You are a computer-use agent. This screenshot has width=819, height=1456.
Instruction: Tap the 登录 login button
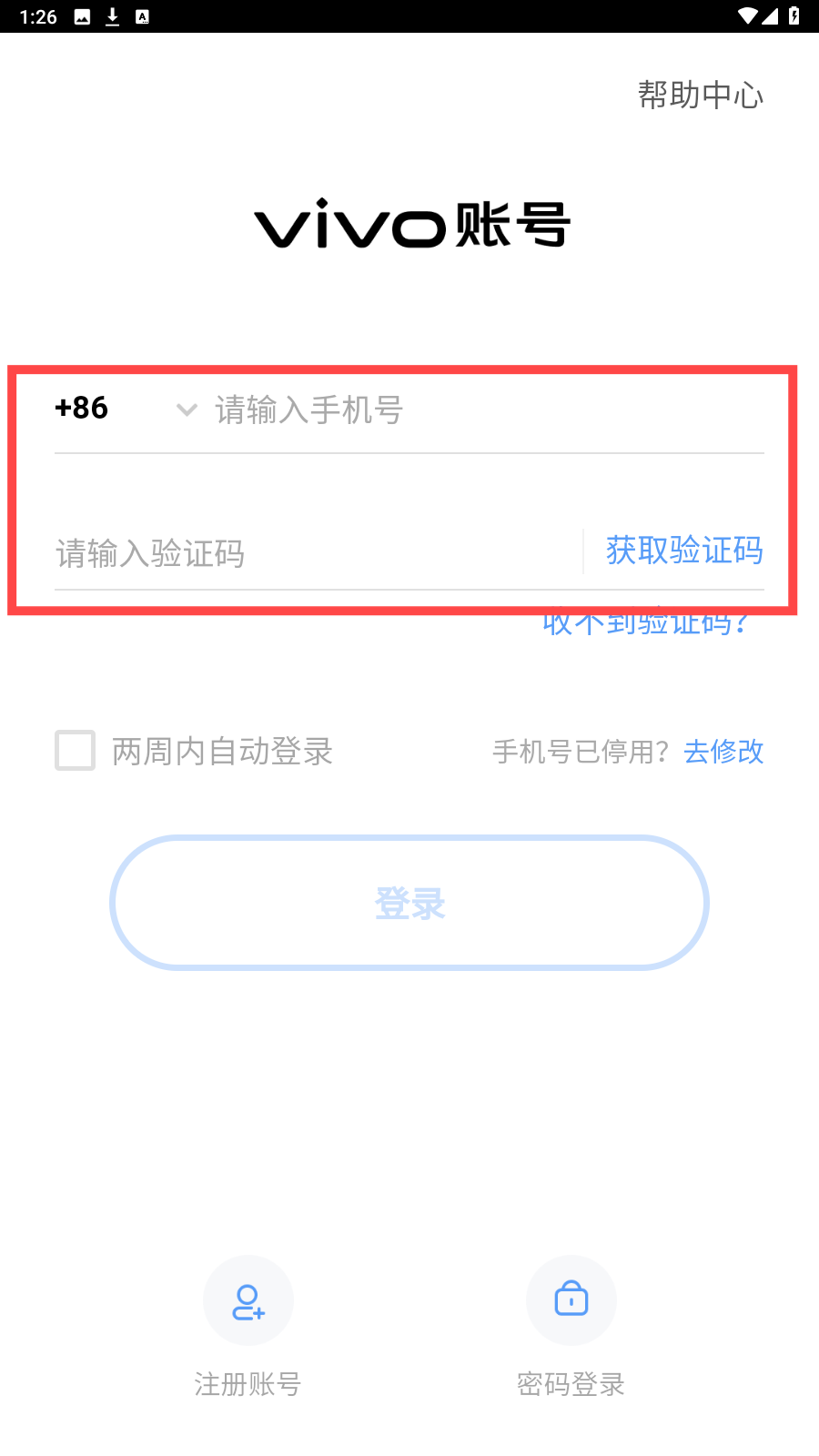click(x=409, y=903)
